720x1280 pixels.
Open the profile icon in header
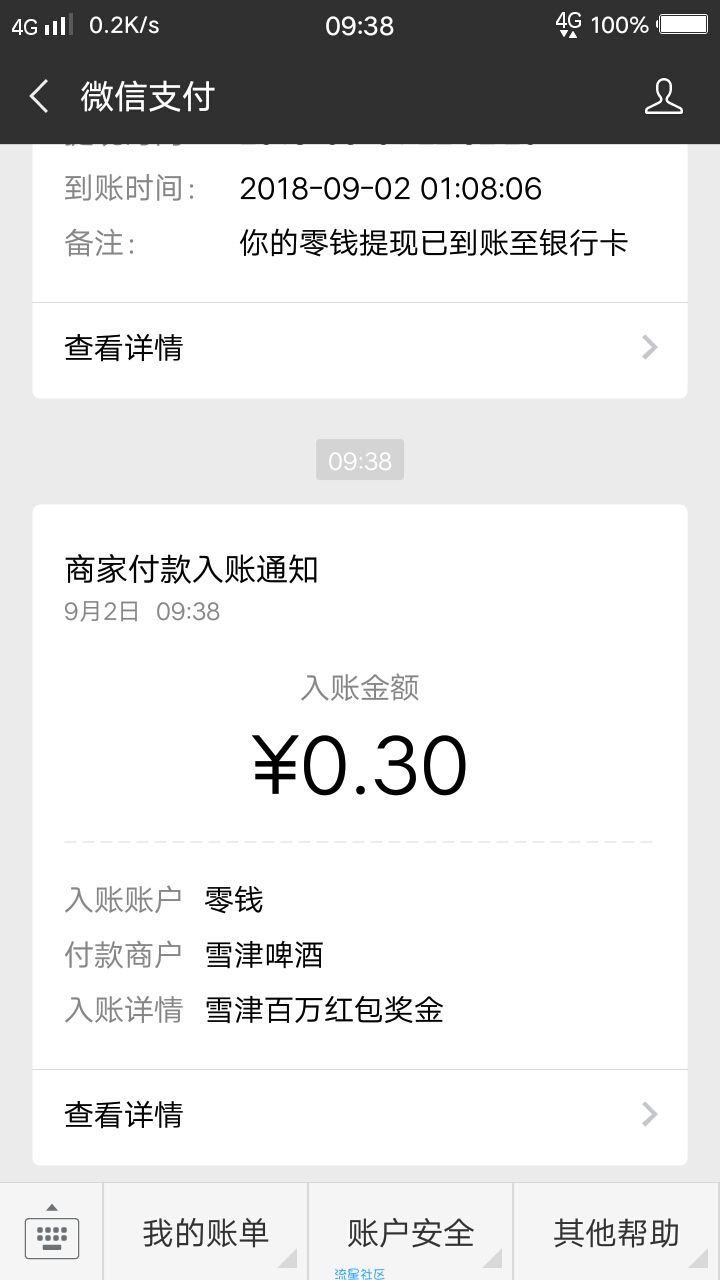[663, 97]
